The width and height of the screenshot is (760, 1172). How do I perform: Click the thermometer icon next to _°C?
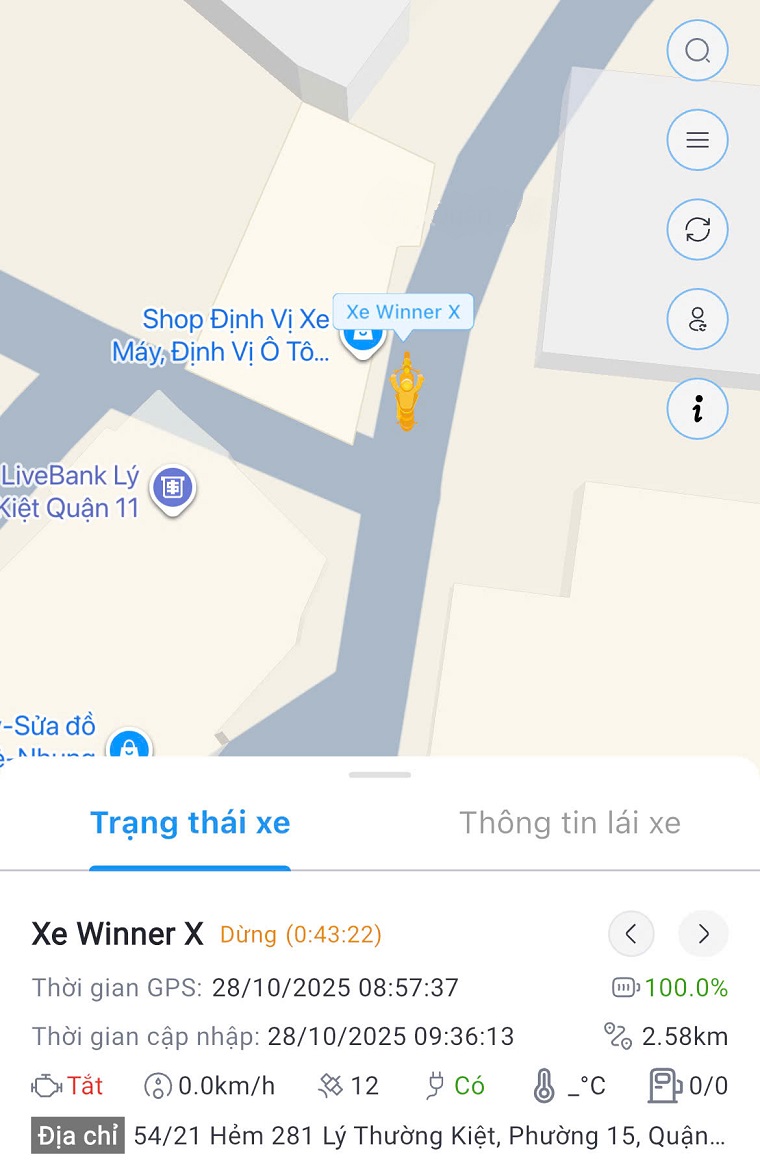click(545, 1085)
